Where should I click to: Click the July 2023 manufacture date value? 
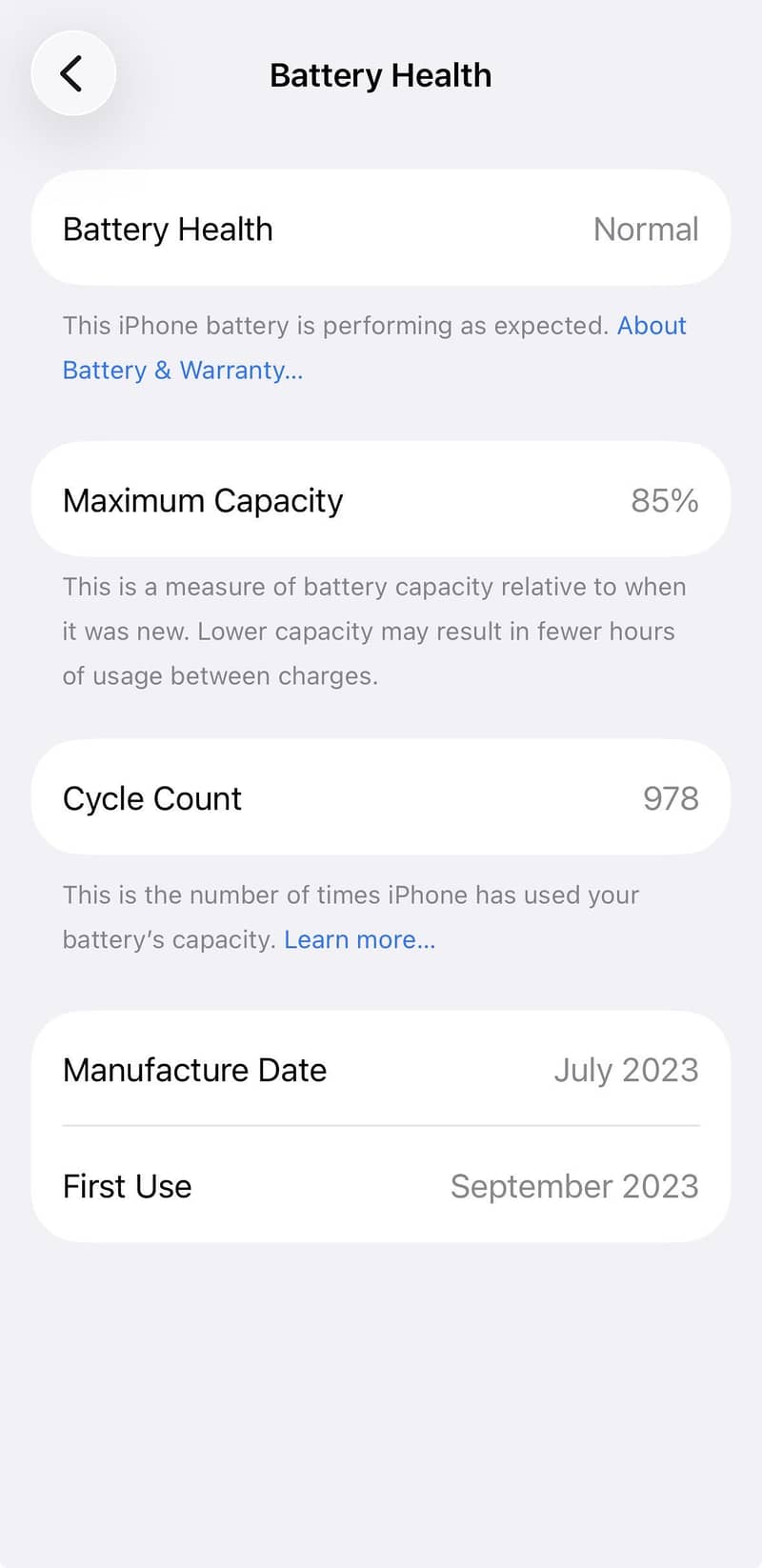pos(627,1070)
